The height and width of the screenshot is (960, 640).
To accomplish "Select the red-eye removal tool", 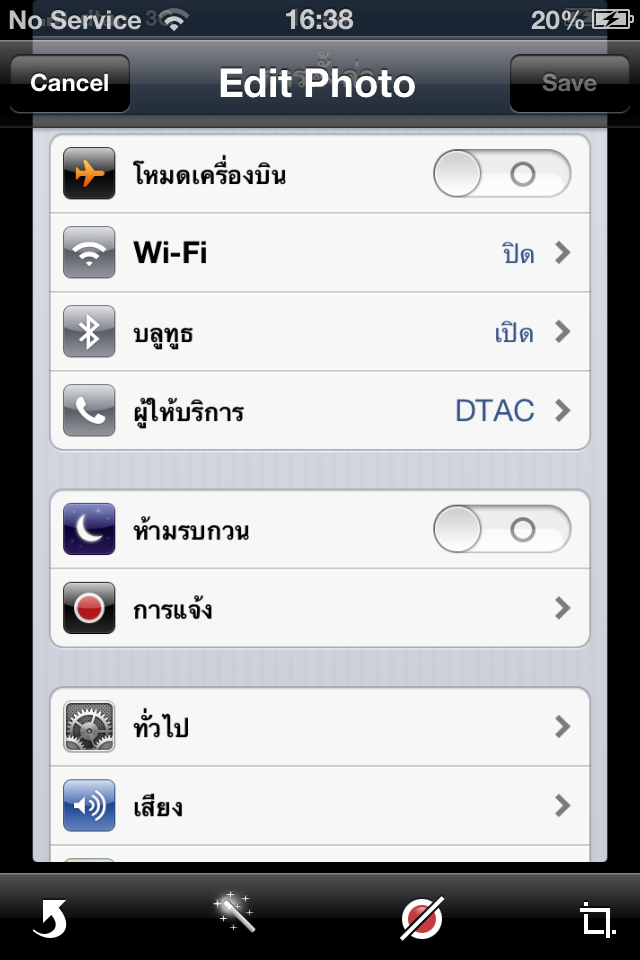I will pos(422,918).
